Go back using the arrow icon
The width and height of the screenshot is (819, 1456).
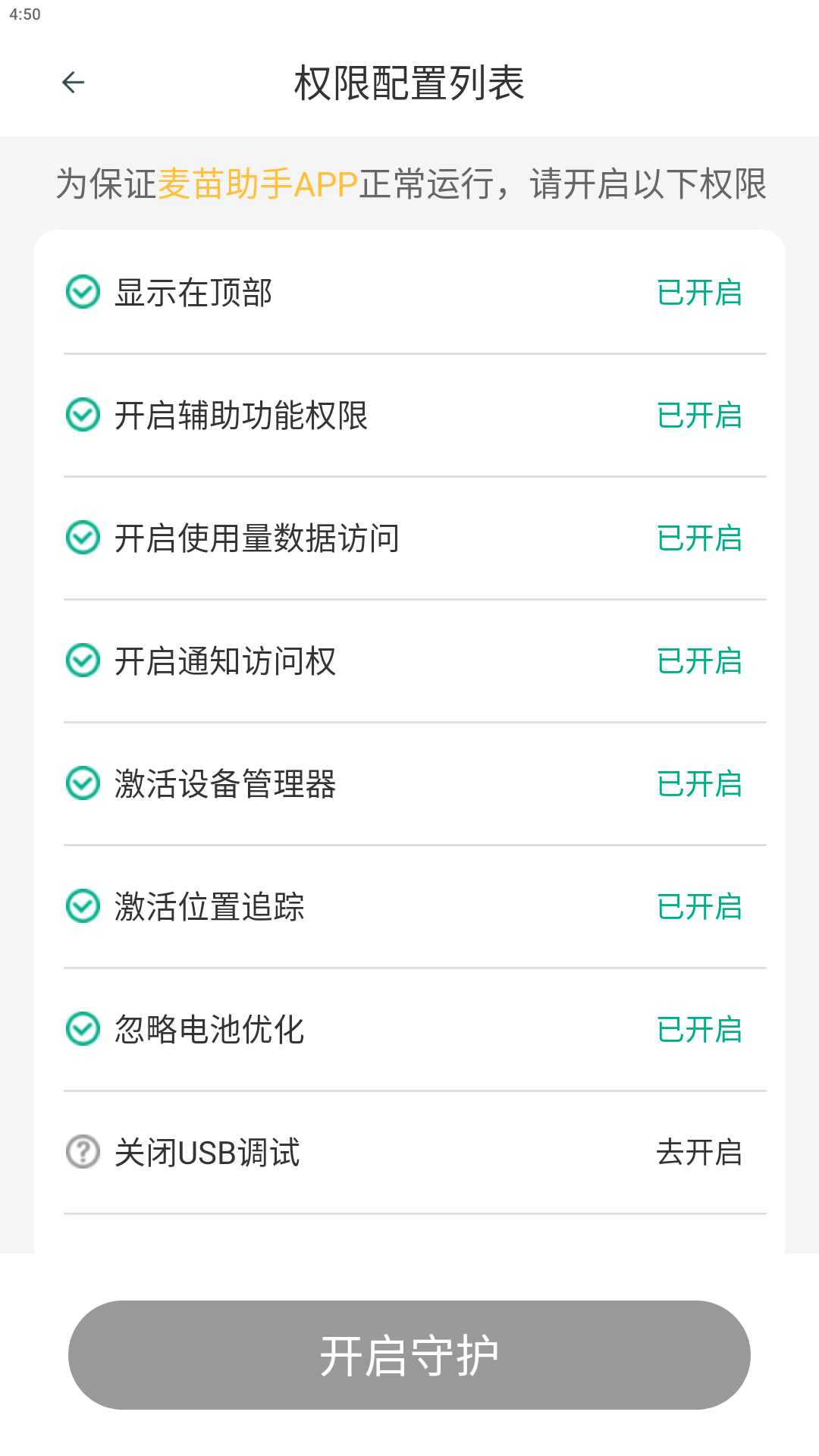[x=73, y=82]
